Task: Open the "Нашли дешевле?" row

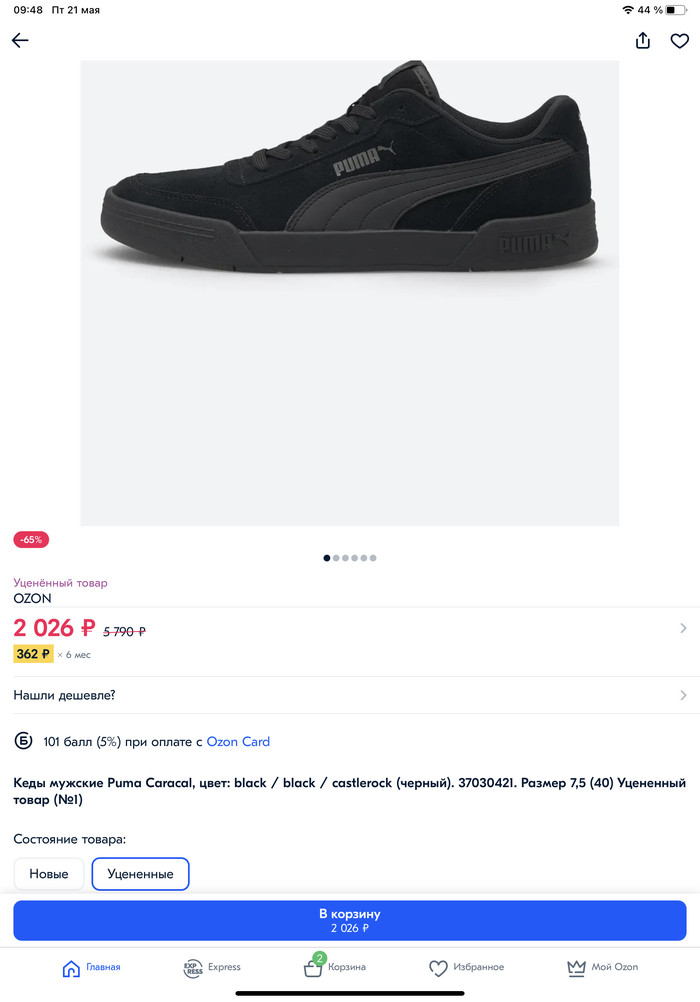Action: 350,695
